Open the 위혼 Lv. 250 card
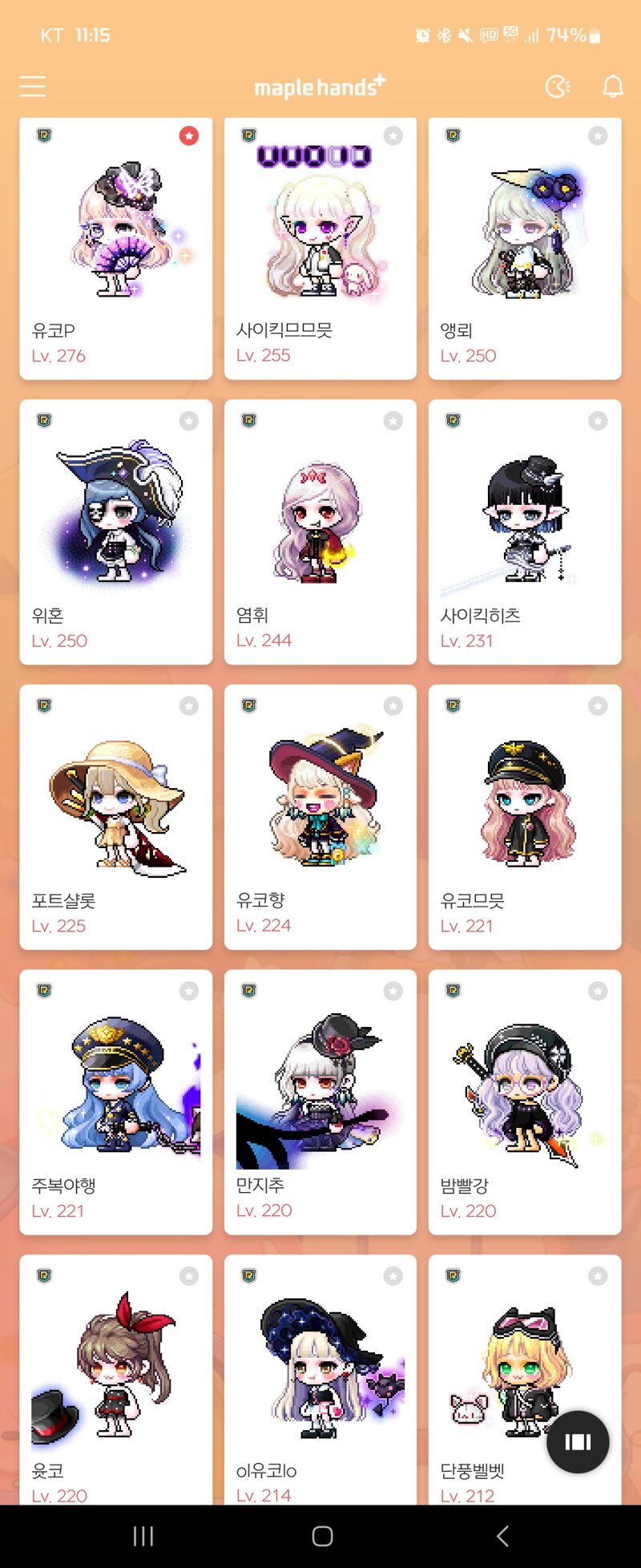 coord(116,533)
